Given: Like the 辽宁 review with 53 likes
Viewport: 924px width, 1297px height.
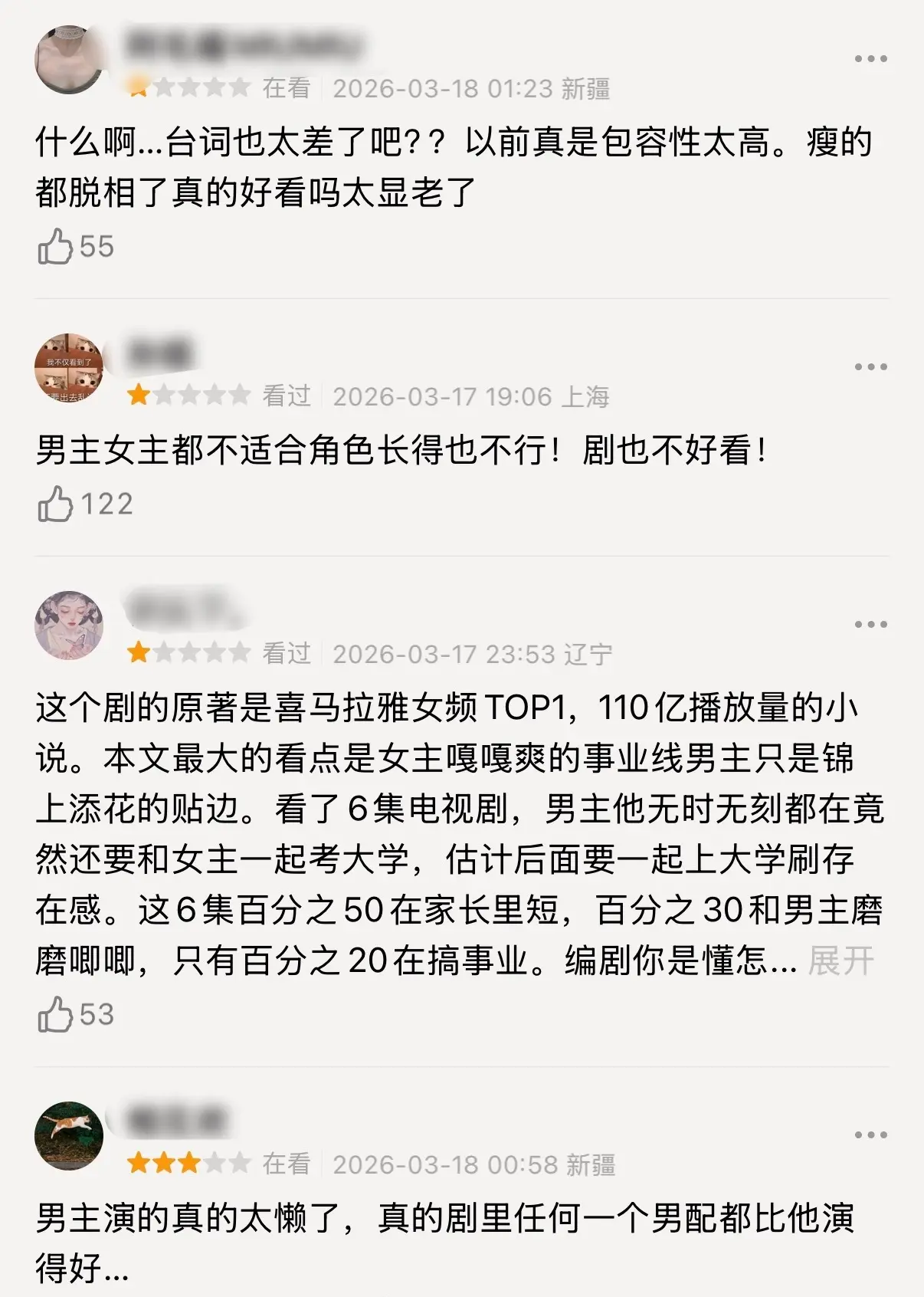Looking at the screenshot, I should pos(55,1015).
